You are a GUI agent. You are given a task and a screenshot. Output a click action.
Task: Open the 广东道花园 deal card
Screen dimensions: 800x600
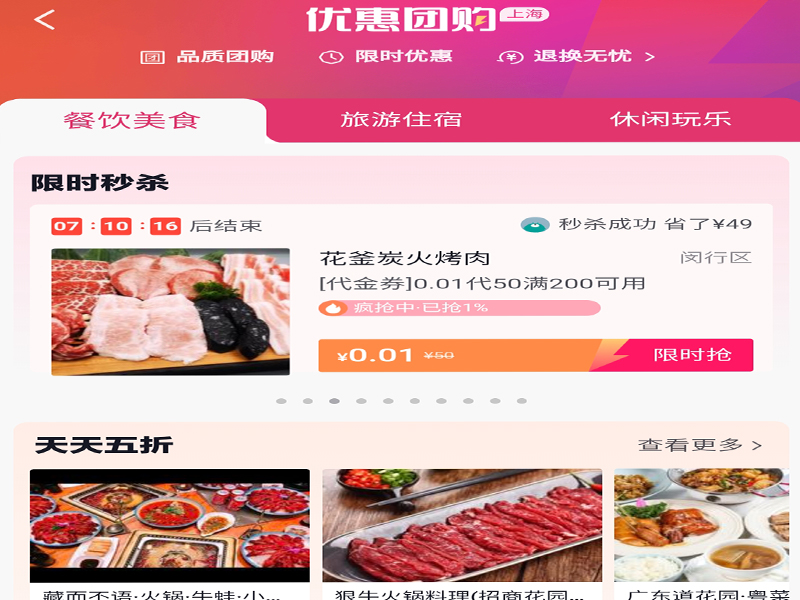coord(705,530)
